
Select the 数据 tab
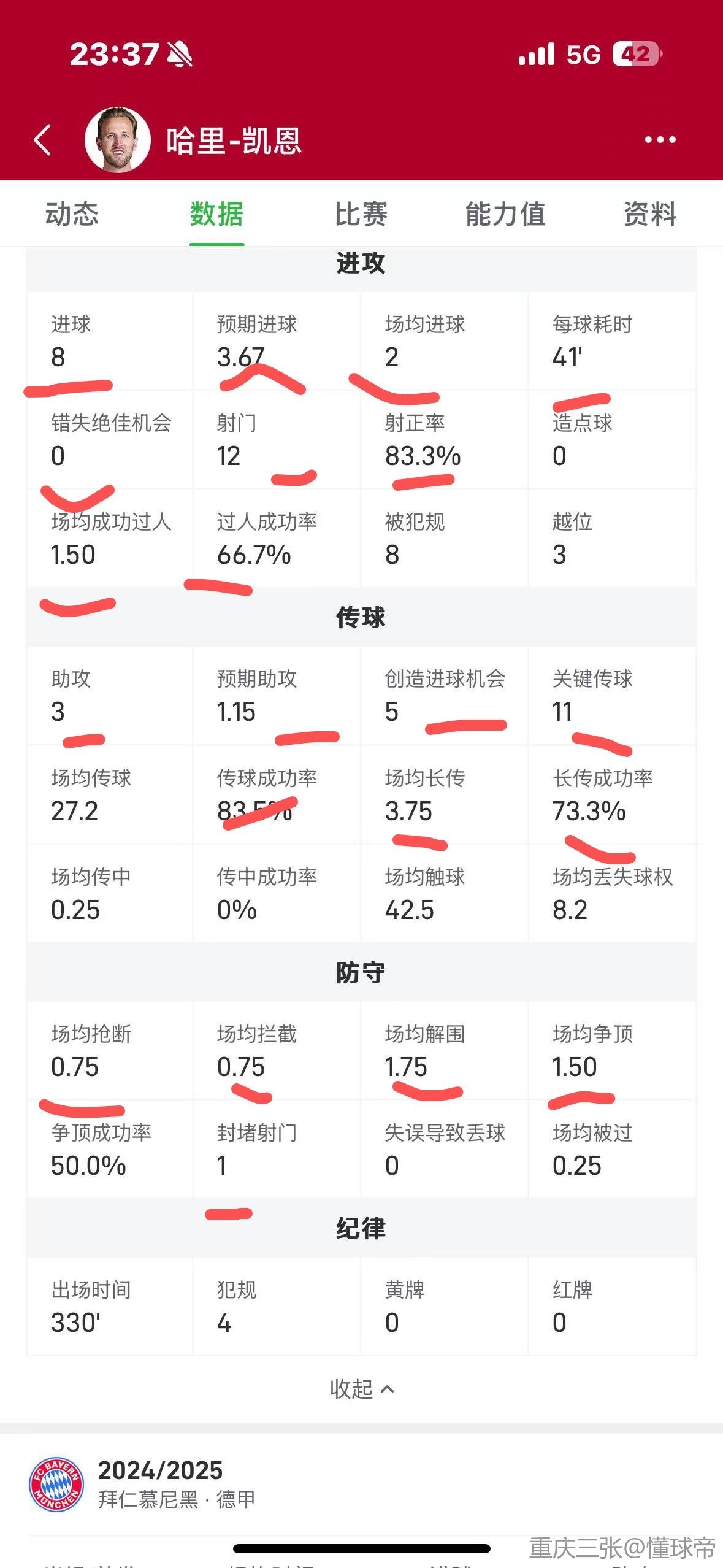click(x=216, y=215)
